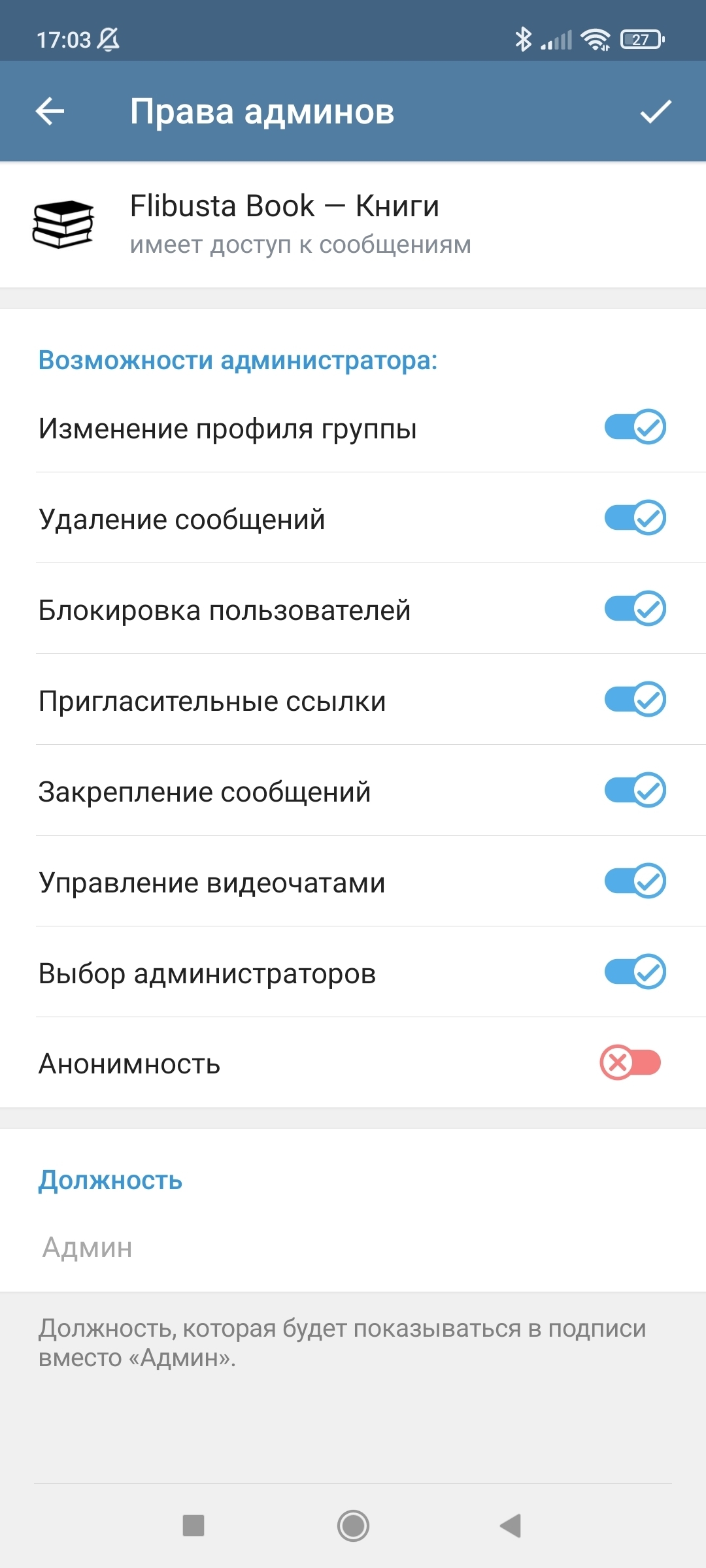The height and width of the screenshot is (1568, 706).
Task: Toggle Блокировка пользователей switch
Action: point(635,609)
